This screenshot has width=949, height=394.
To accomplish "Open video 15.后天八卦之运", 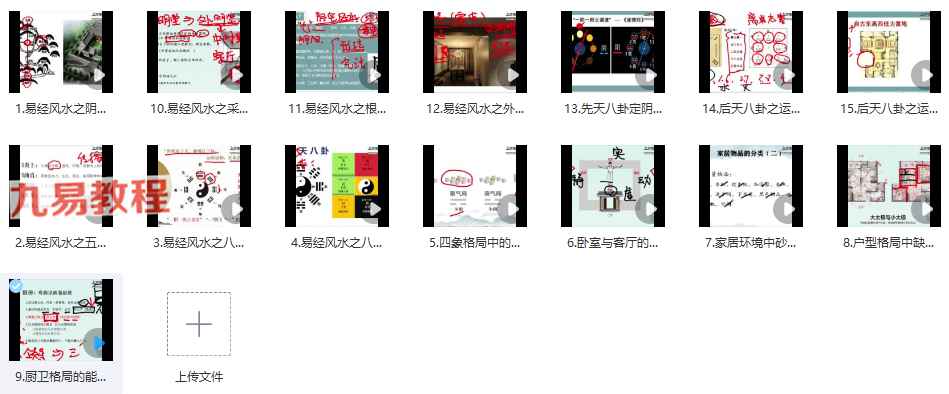I will click(x=889, y=51).
